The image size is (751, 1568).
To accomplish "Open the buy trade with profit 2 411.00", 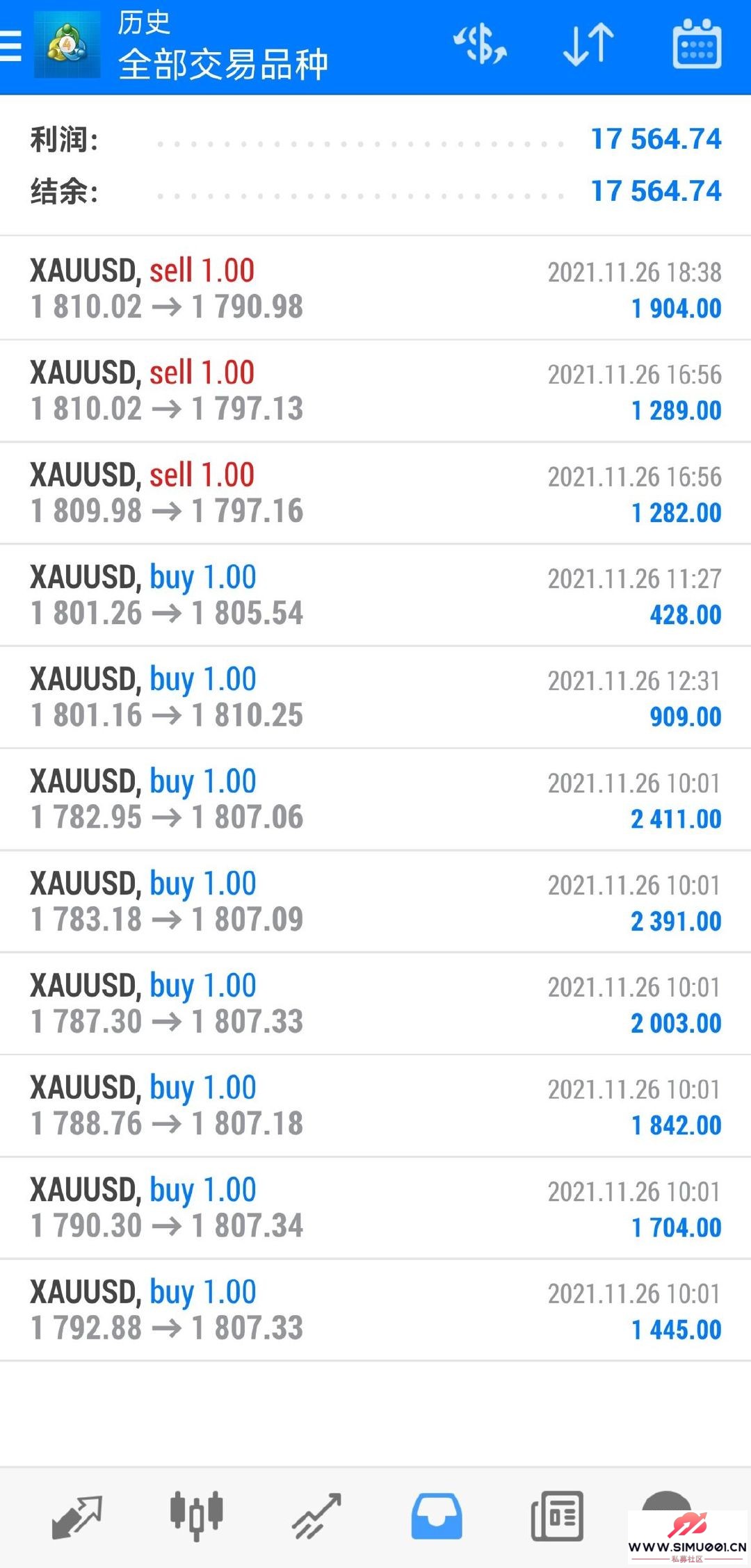I will (375, 799).
